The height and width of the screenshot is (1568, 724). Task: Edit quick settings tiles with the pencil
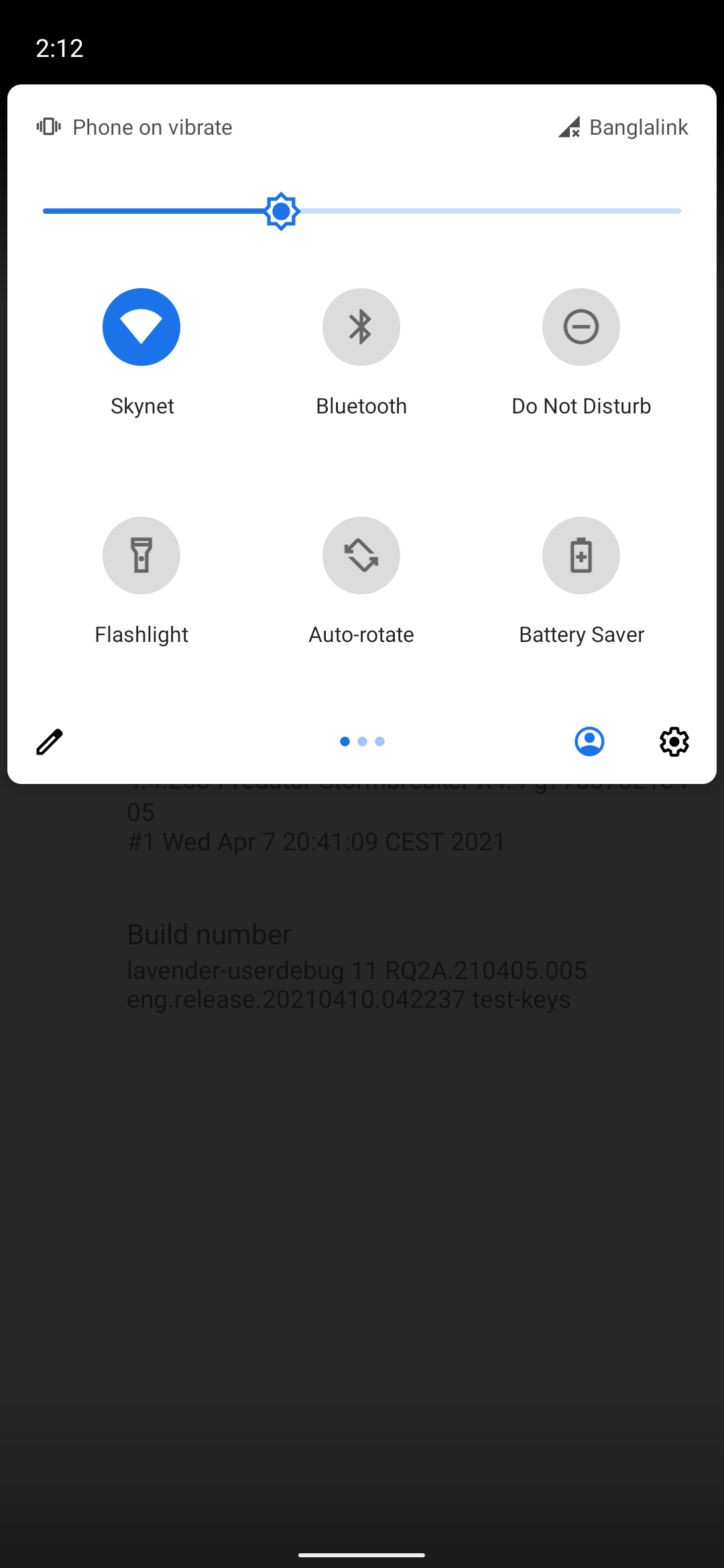(x=49, y=742)
